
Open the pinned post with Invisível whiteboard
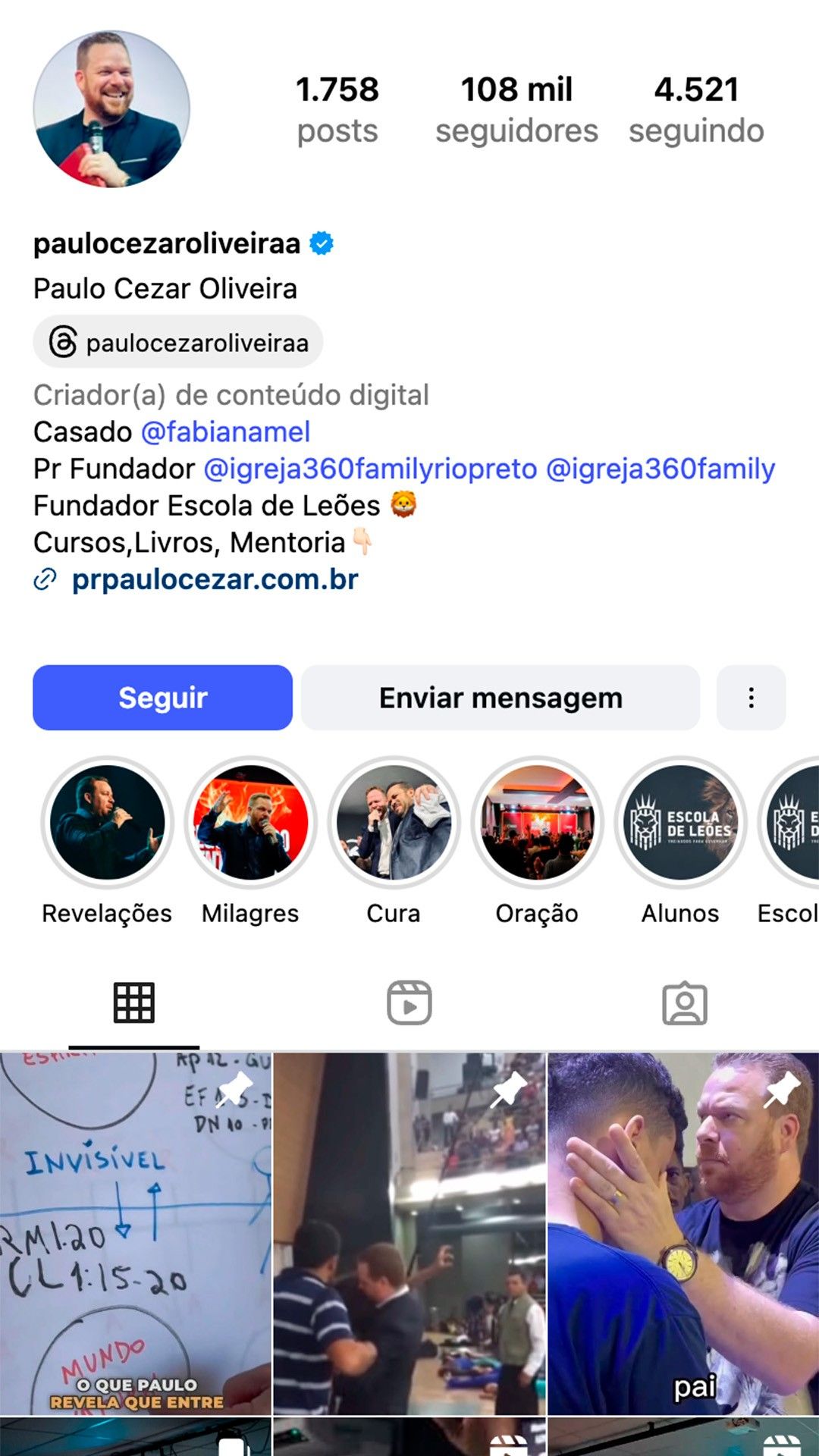tap(135, 1232)
